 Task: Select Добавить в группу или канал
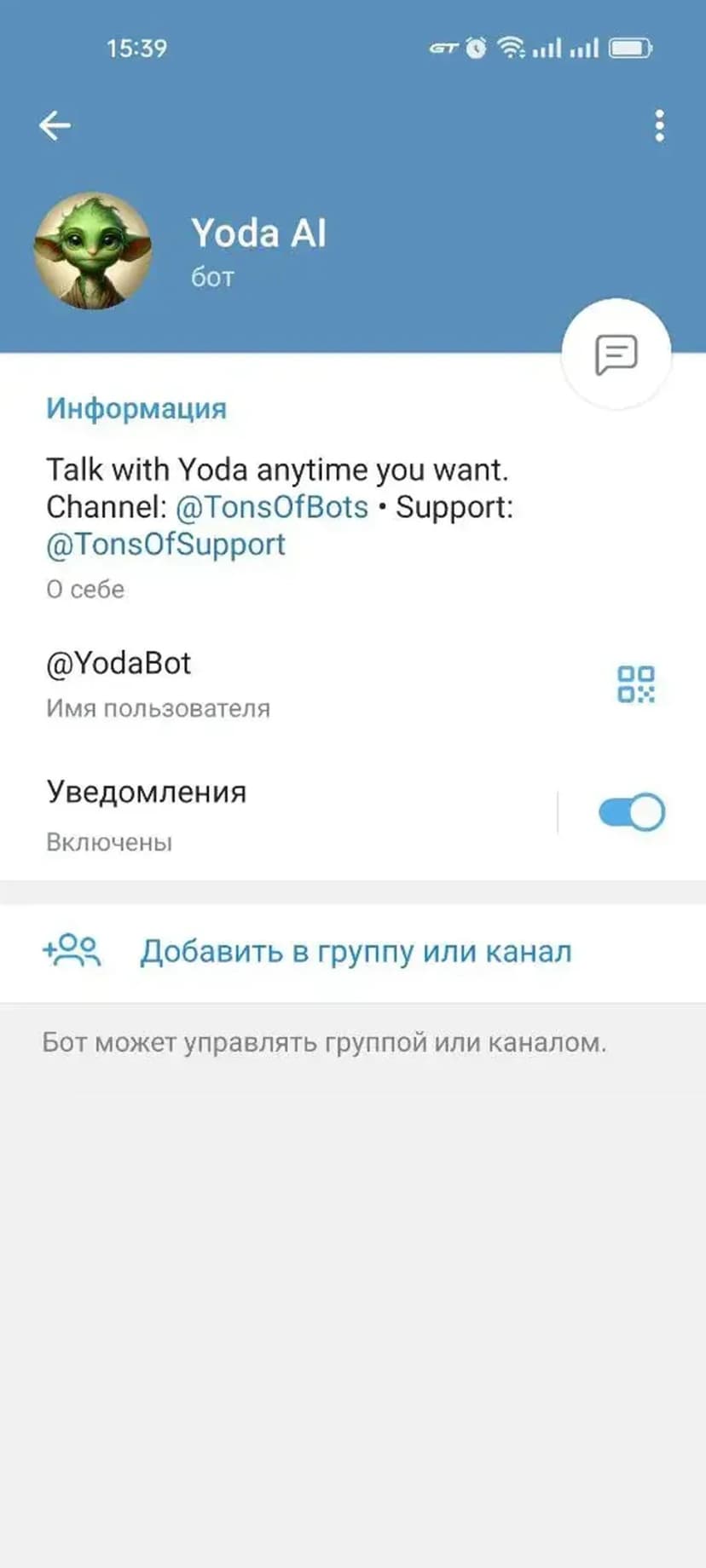click(x=355, y=951)
